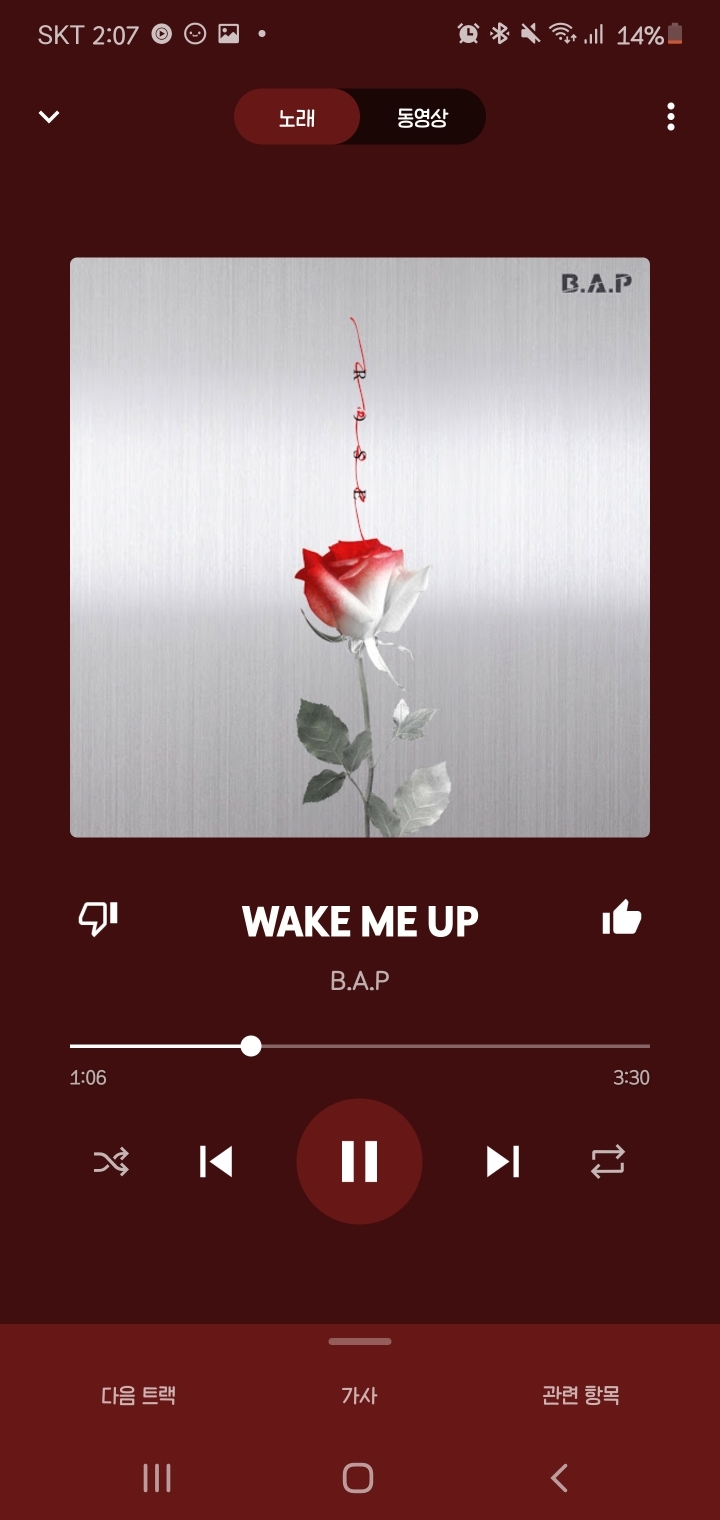This screenshot has height=1520, width=720.
Task: Skip to the next track
Action: pos(503,1162)
